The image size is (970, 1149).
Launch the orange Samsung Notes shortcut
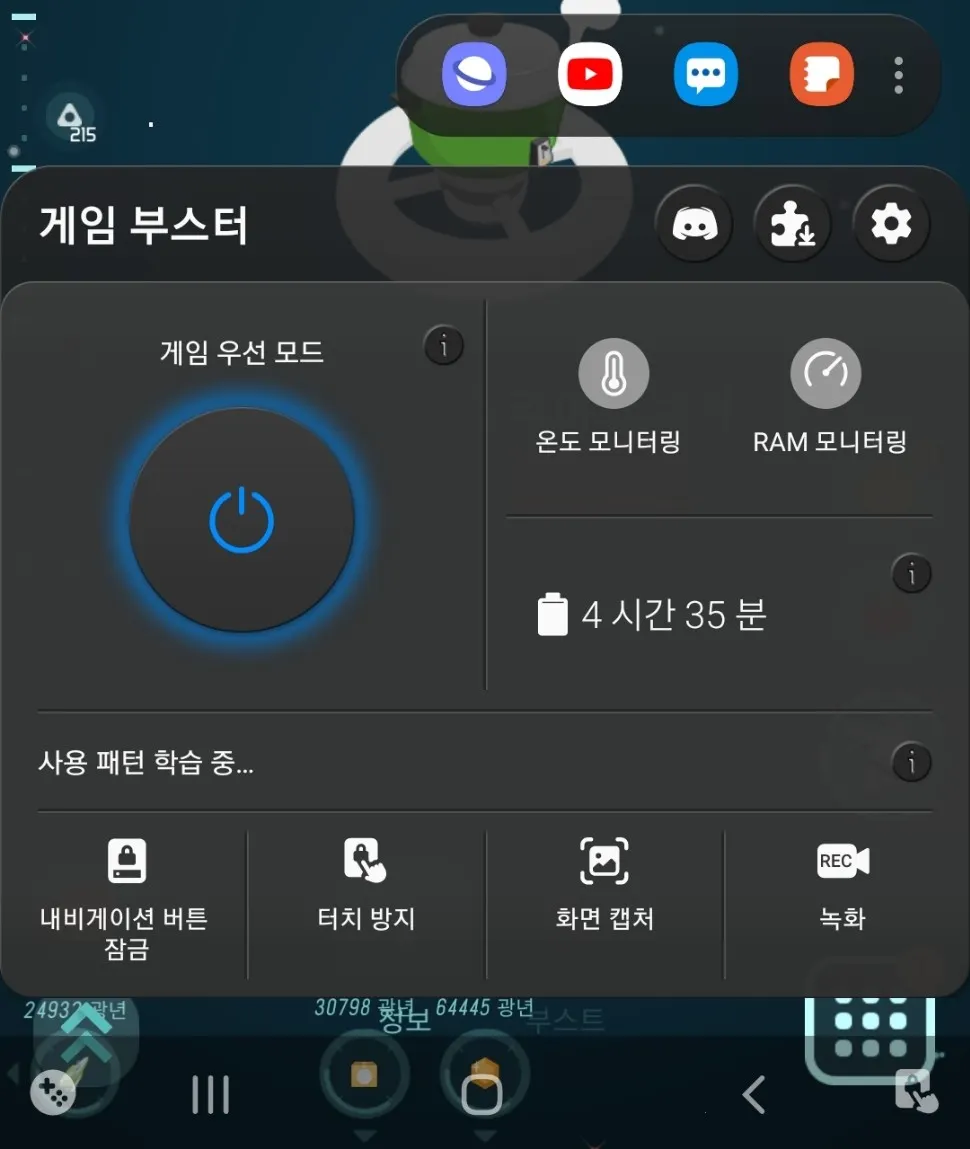(821, 75)
